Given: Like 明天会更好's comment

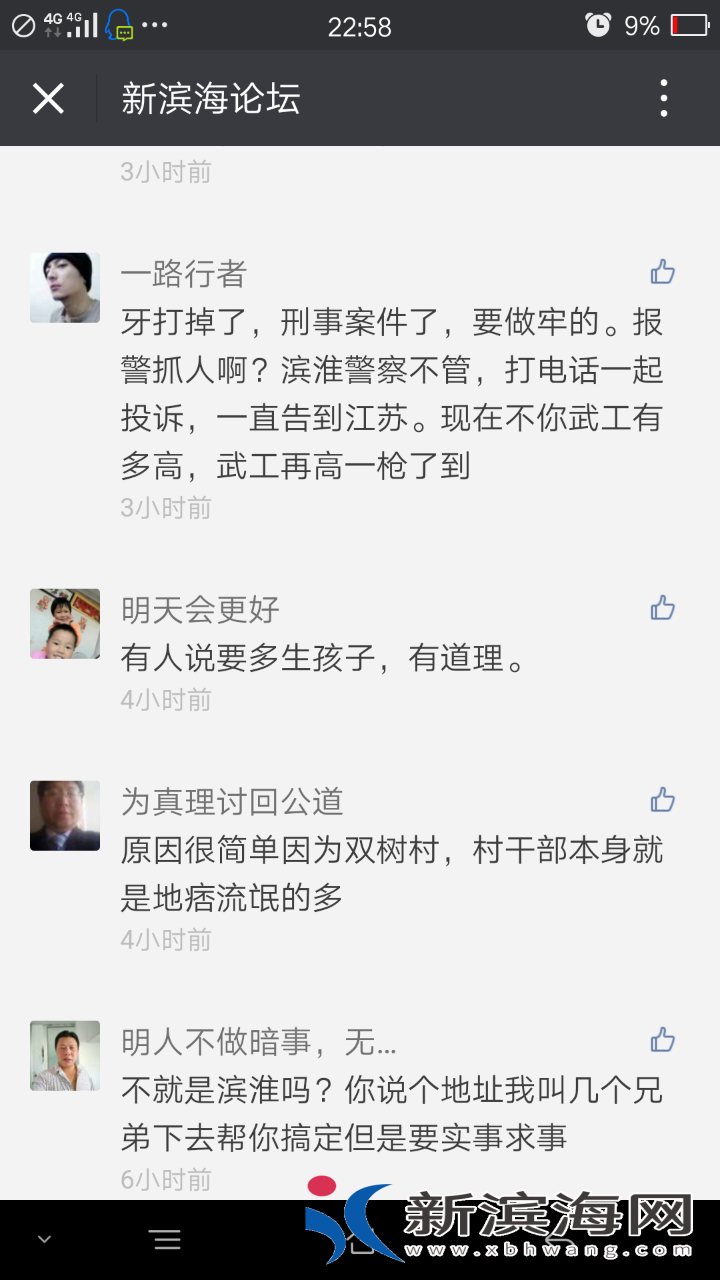Looking at the screenshot, I should [x=663, y=608].
